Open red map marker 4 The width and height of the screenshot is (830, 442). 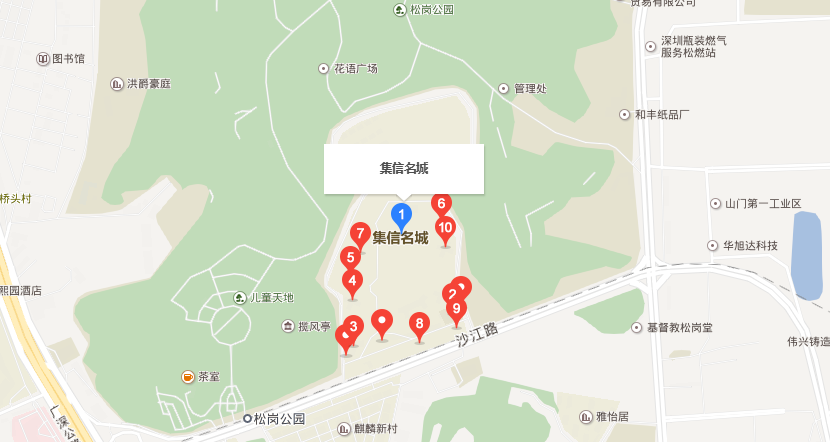(353, 281)
